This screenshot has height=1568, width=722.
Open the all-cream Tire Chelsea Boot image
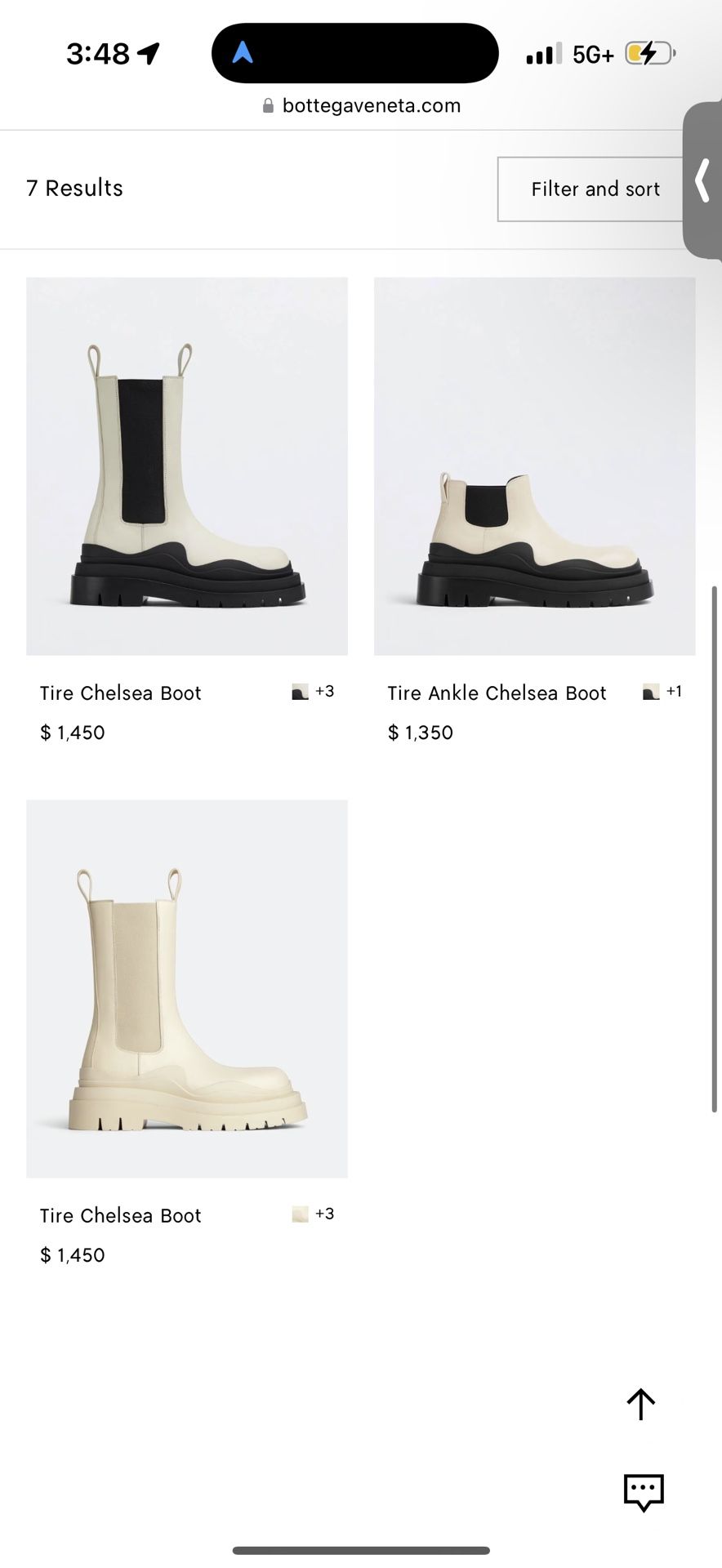point(187,988)
